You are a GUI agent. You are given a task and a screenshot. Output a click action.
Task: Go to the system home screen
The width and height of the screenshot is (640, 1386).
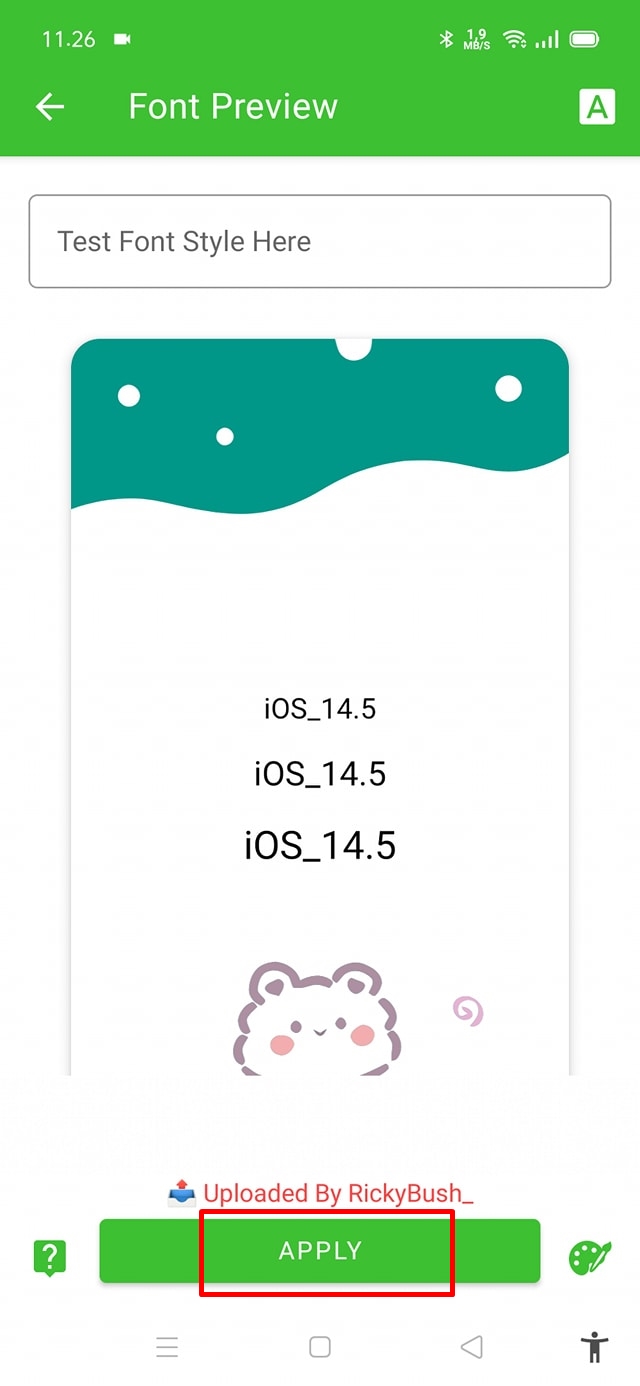(320, 1347)
